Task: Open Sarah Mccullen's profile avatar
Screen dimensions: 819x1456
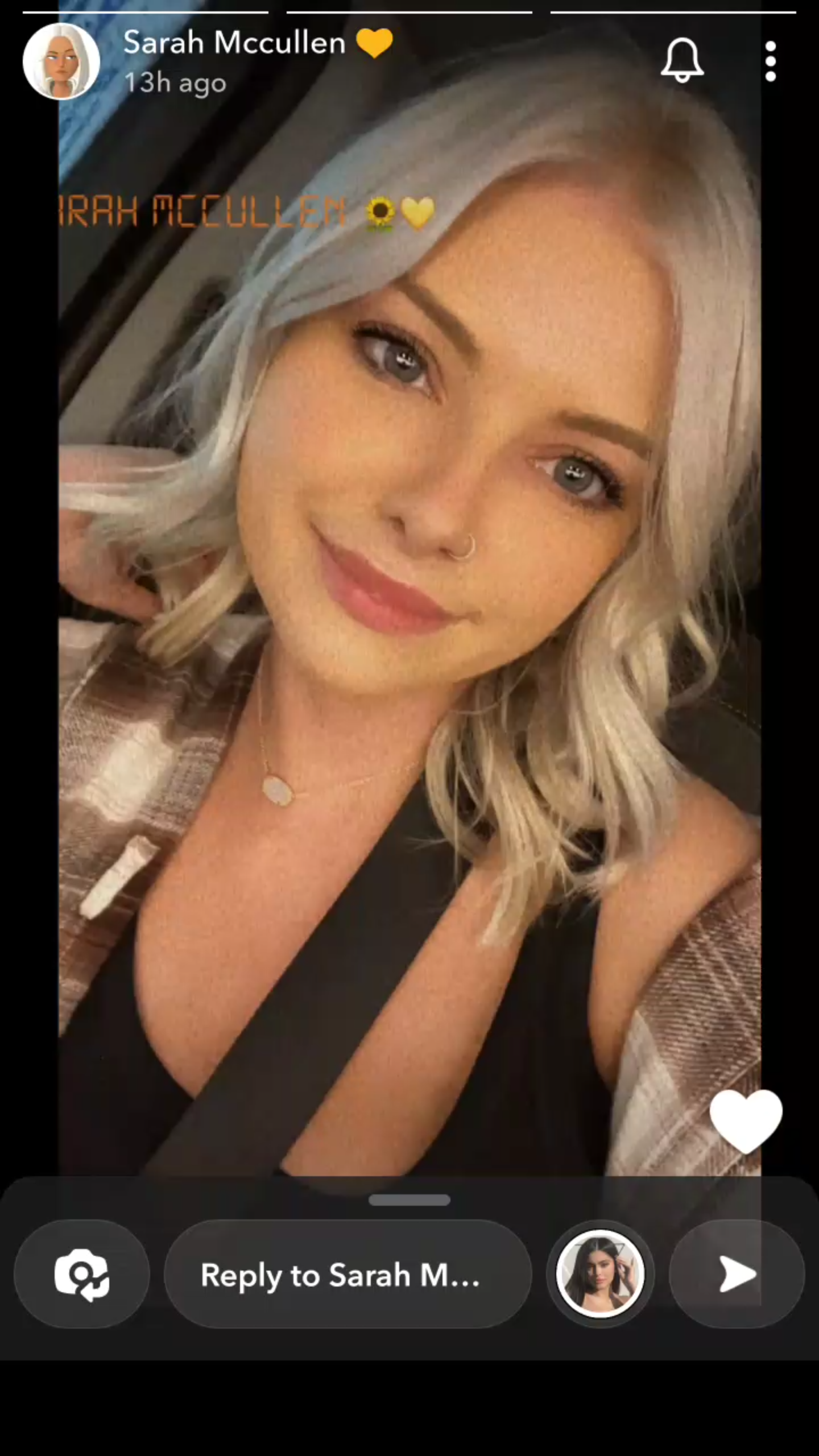Action: [x=61, y=61]
